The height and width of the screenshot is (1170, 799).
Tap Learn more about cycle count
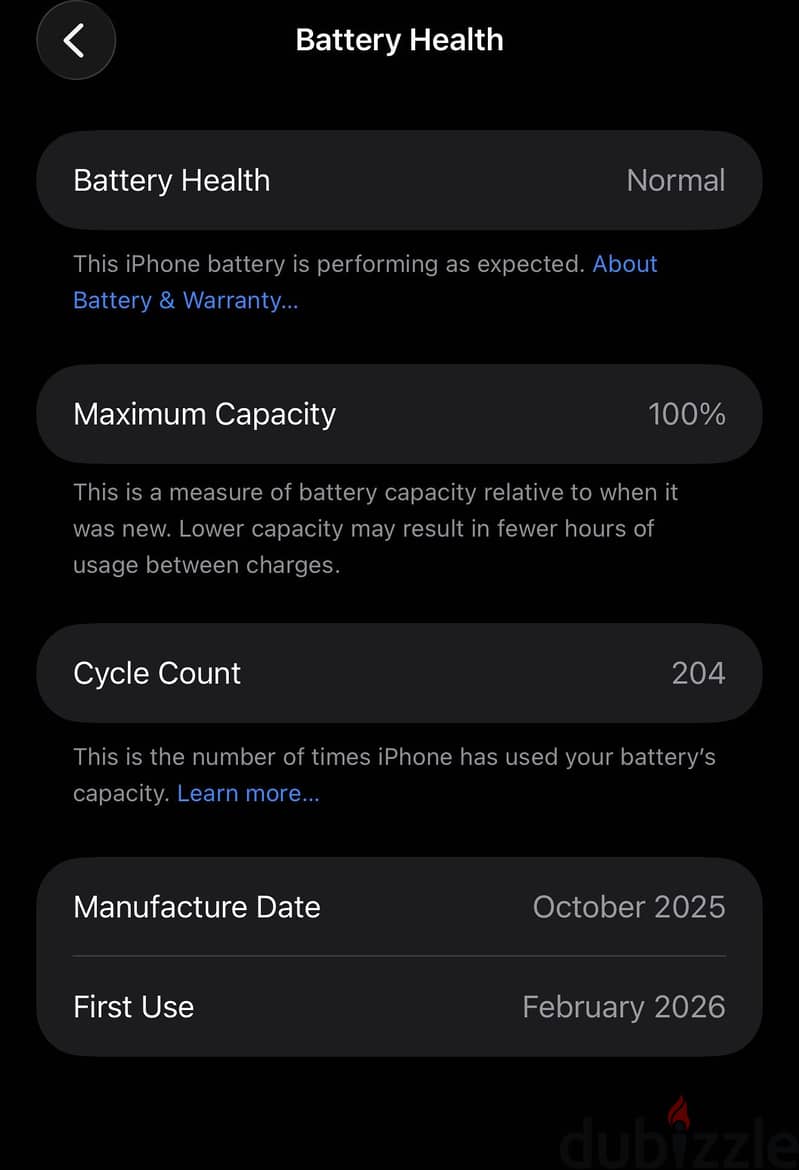pyautogui.click(x=248, y=793)
